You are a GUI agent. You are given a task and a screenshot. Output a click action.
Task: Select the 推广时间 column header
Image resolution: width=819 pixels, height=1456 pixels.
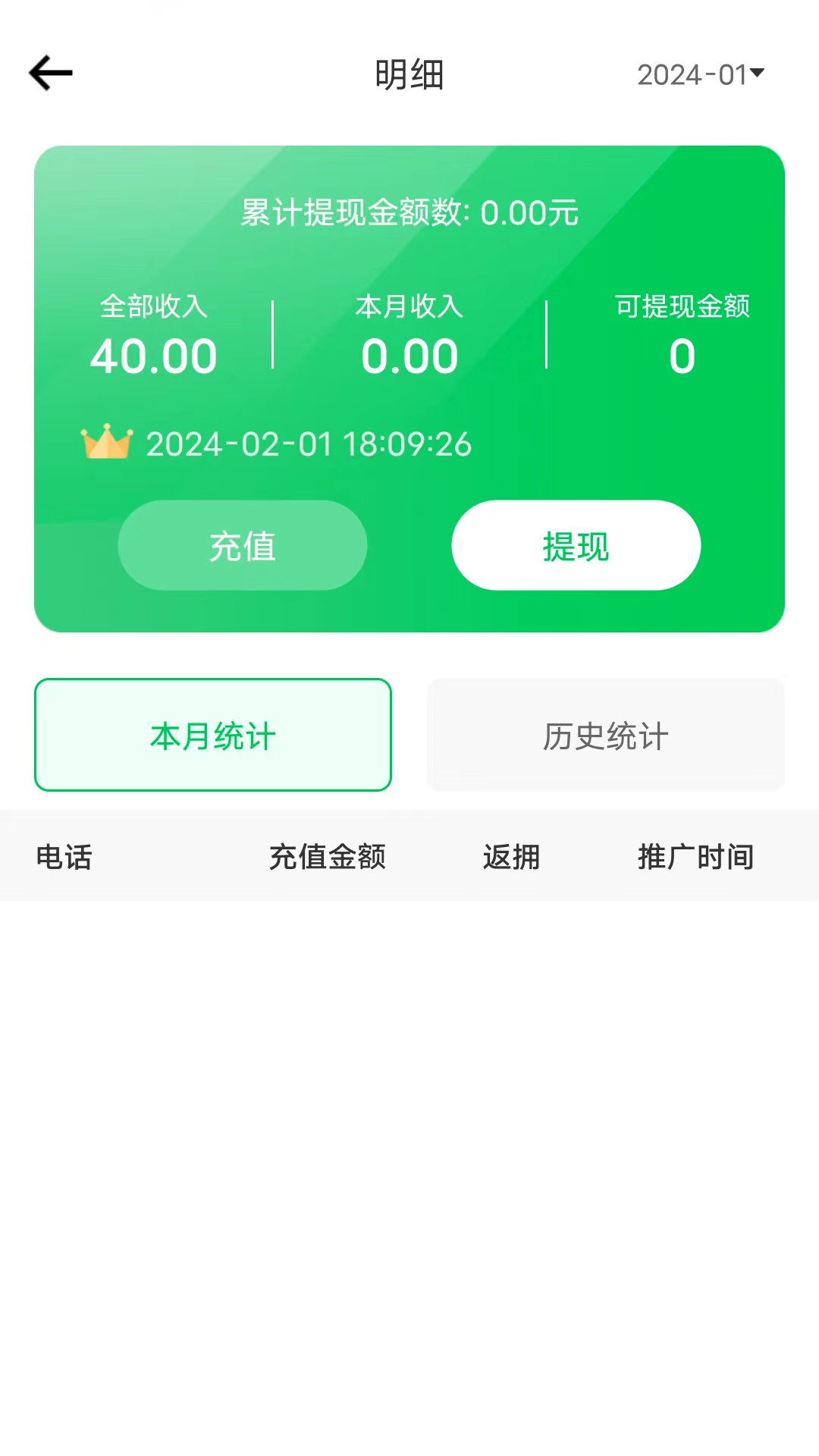695,857
